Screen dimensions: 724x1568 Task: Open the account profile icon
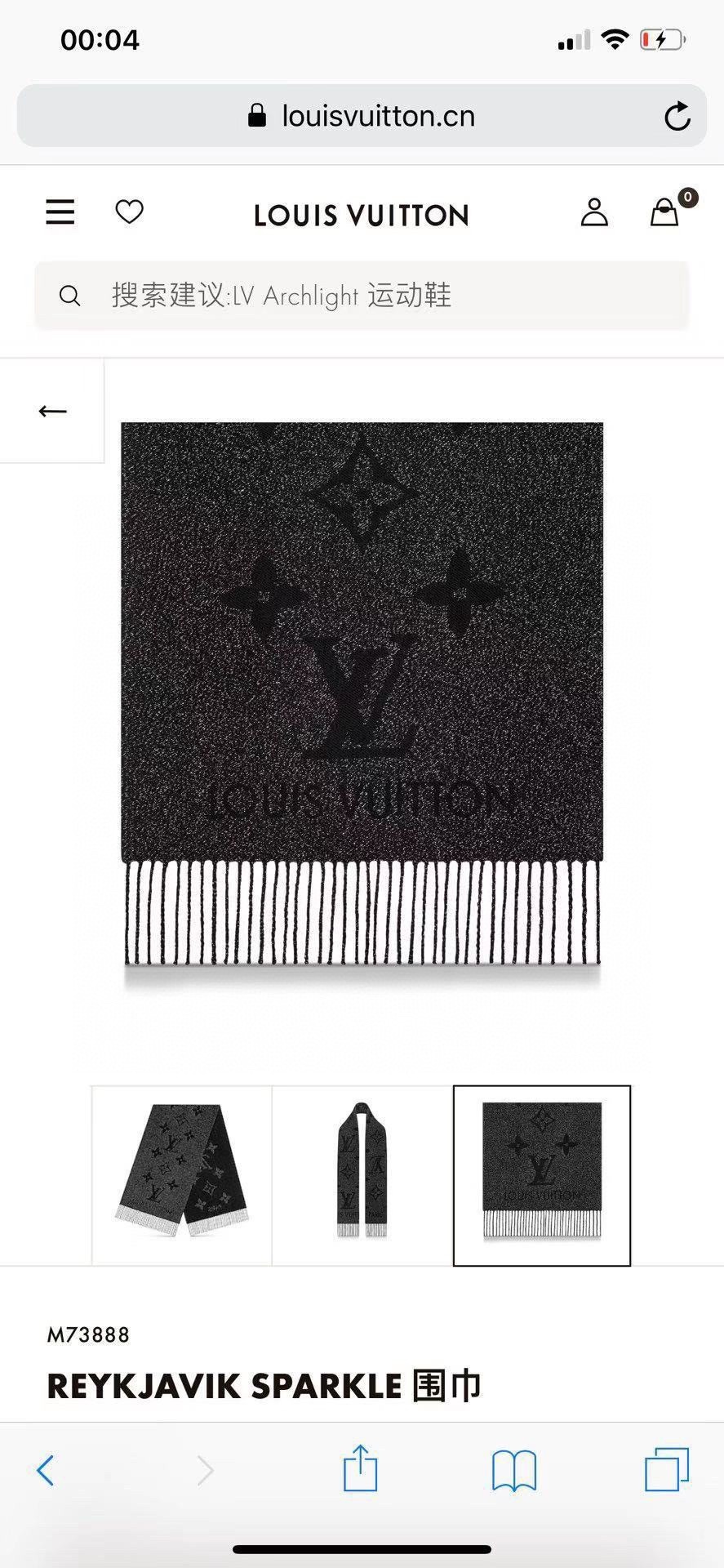click(594, 212)
